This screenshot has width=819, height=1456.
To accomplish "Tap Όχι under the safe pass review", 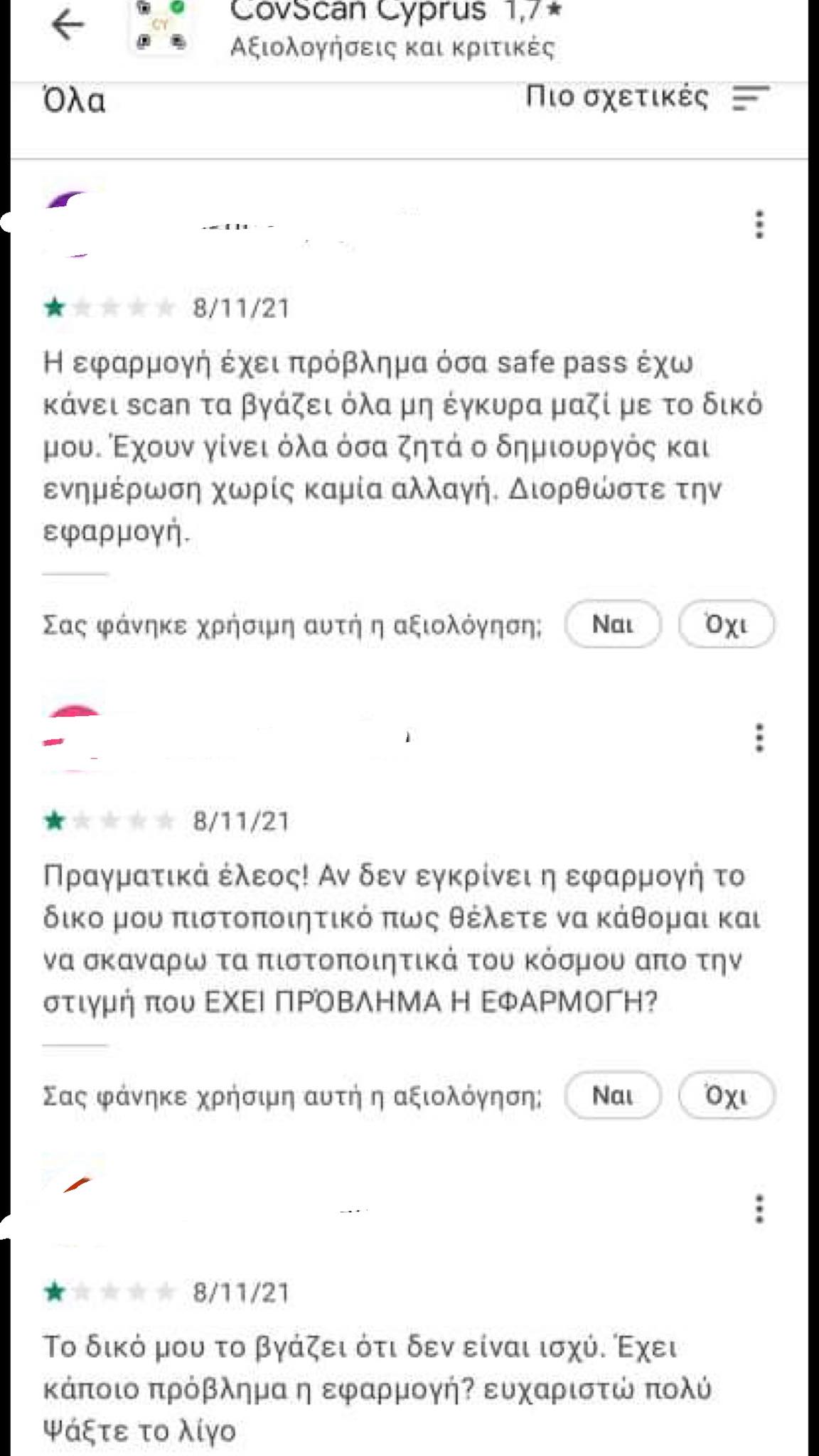I will tap(726, 625).
